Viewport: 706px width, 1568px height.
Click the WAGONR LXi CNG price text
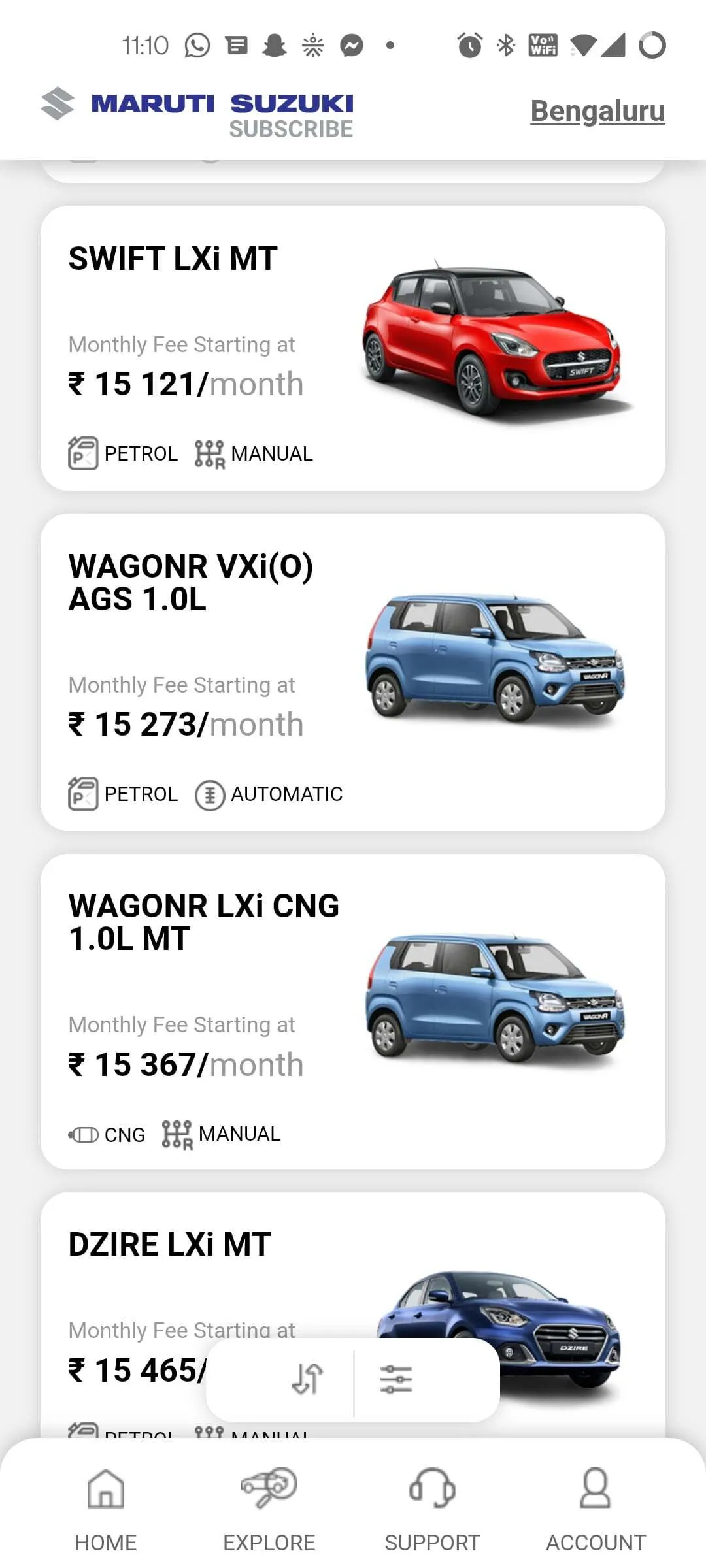click(x=185, y=1064)
